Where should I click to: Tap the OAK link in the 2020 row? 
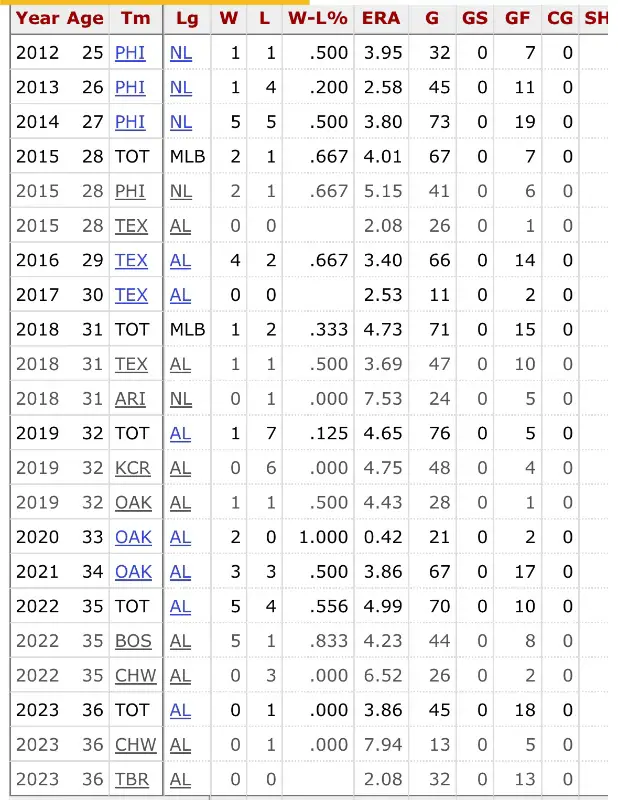(133, 537)
